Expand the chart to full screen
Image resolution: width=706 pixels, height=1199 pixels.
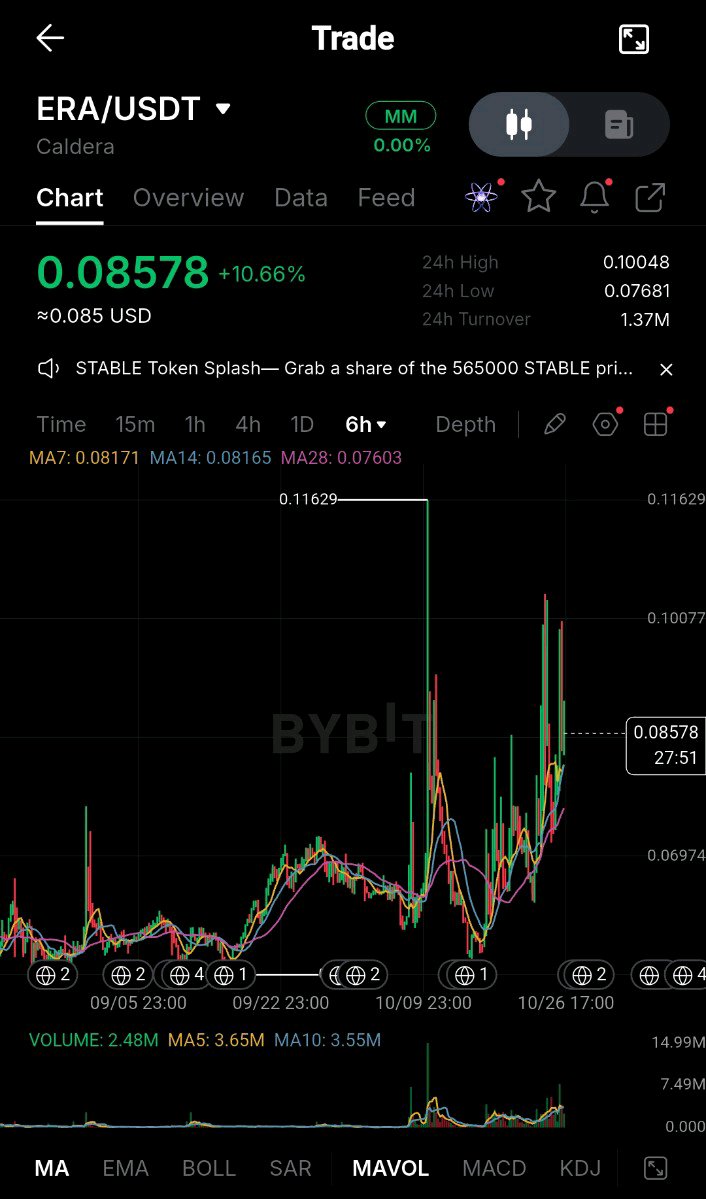(x=633, y=39)
